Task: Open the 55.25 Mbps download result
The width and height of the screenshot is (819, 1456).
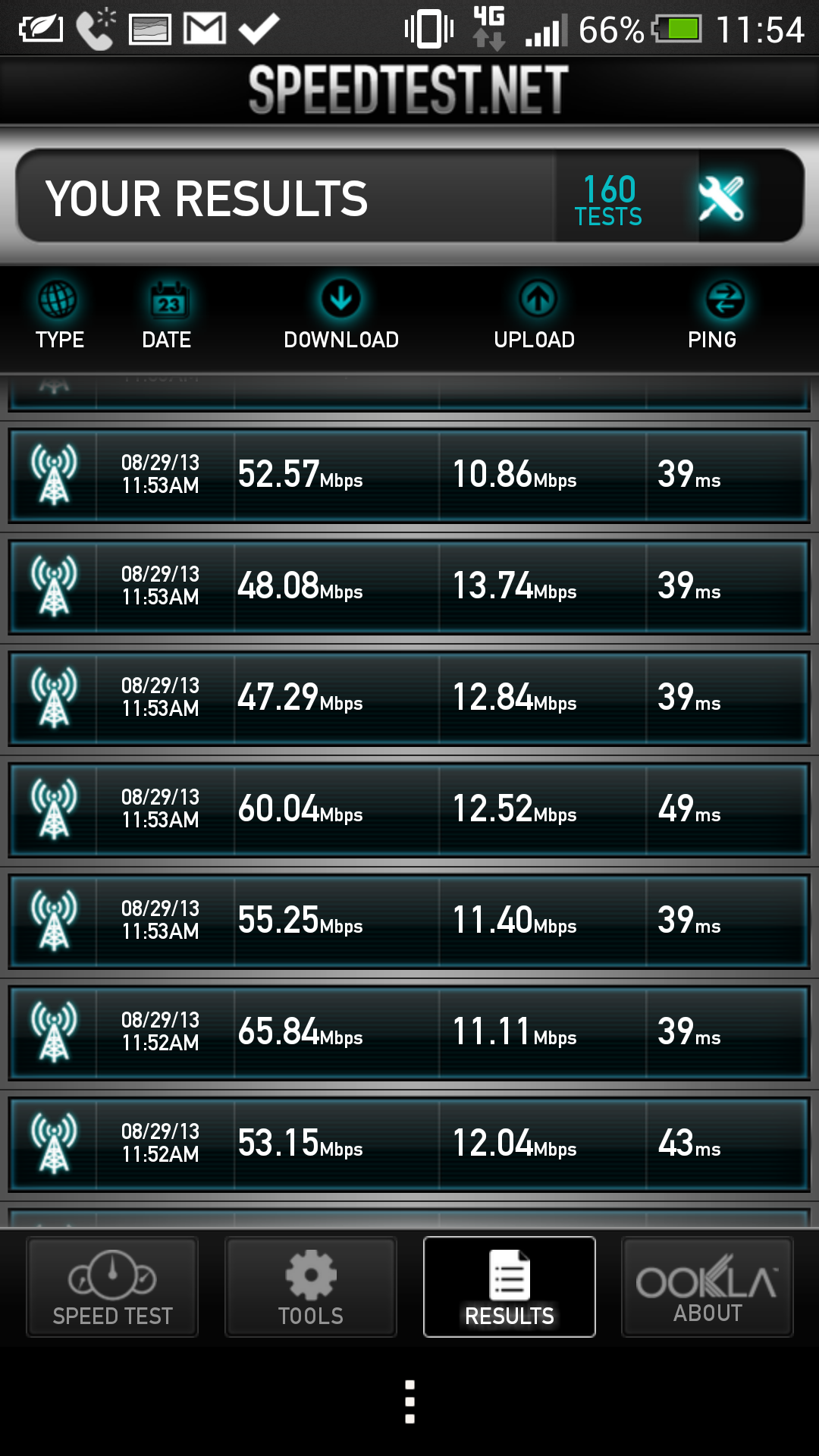Action: coord(409,921)
